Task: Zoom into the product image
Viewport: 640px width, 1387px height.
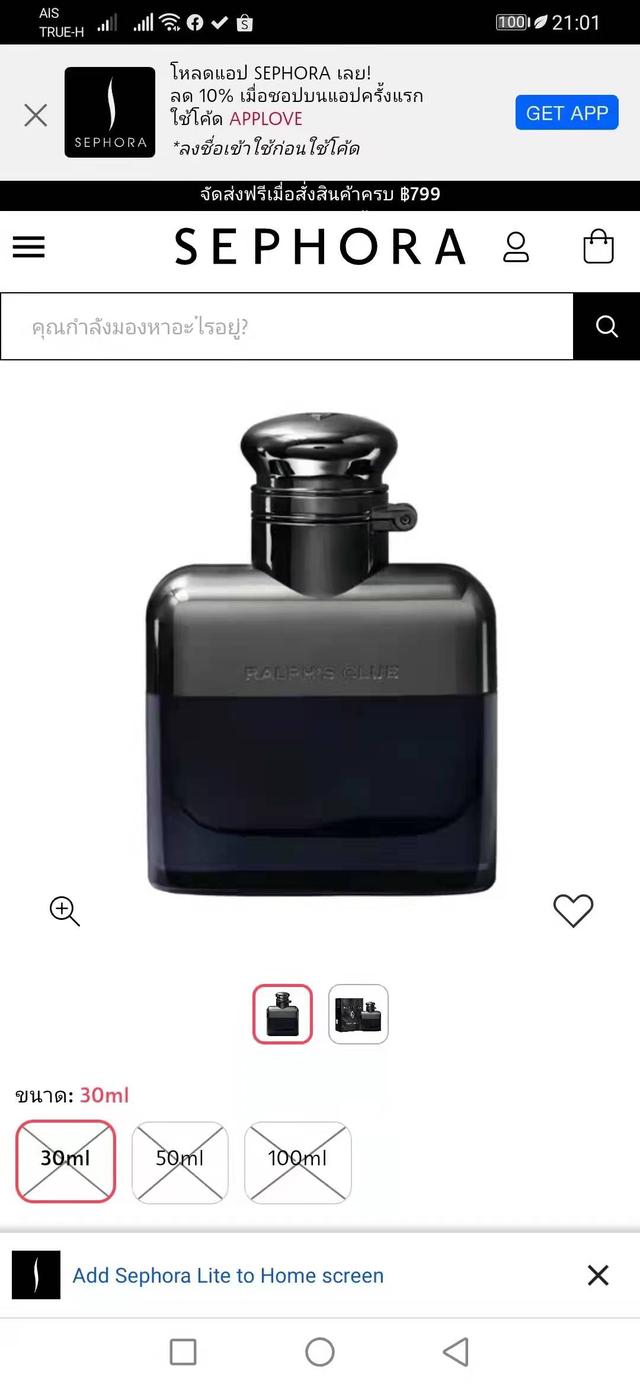Action: (65, 911)
